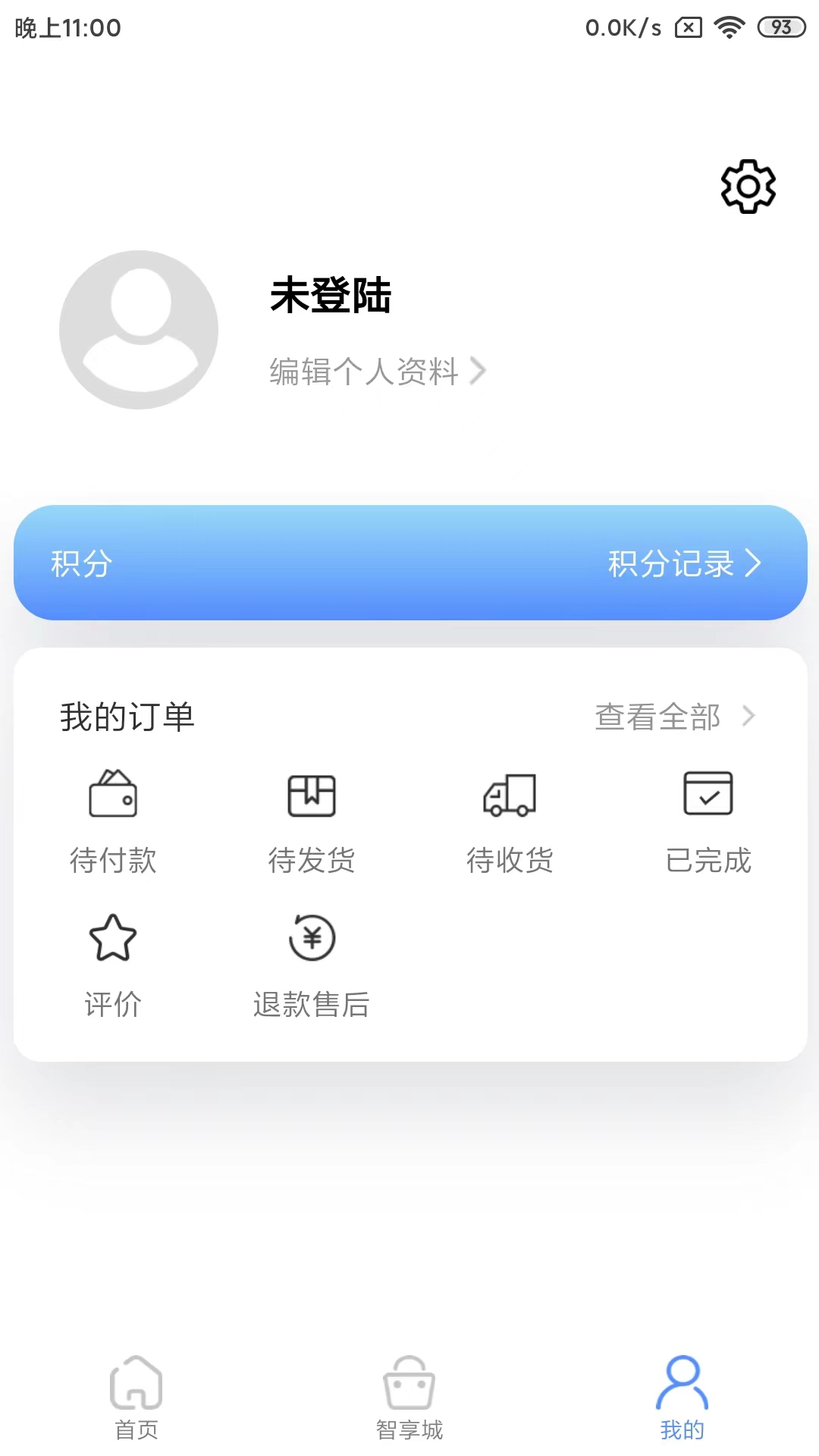The height and width of the screenshot is (1456, 819).
Task: Open 退款售后 refund and after-sales
Action: 312,965
